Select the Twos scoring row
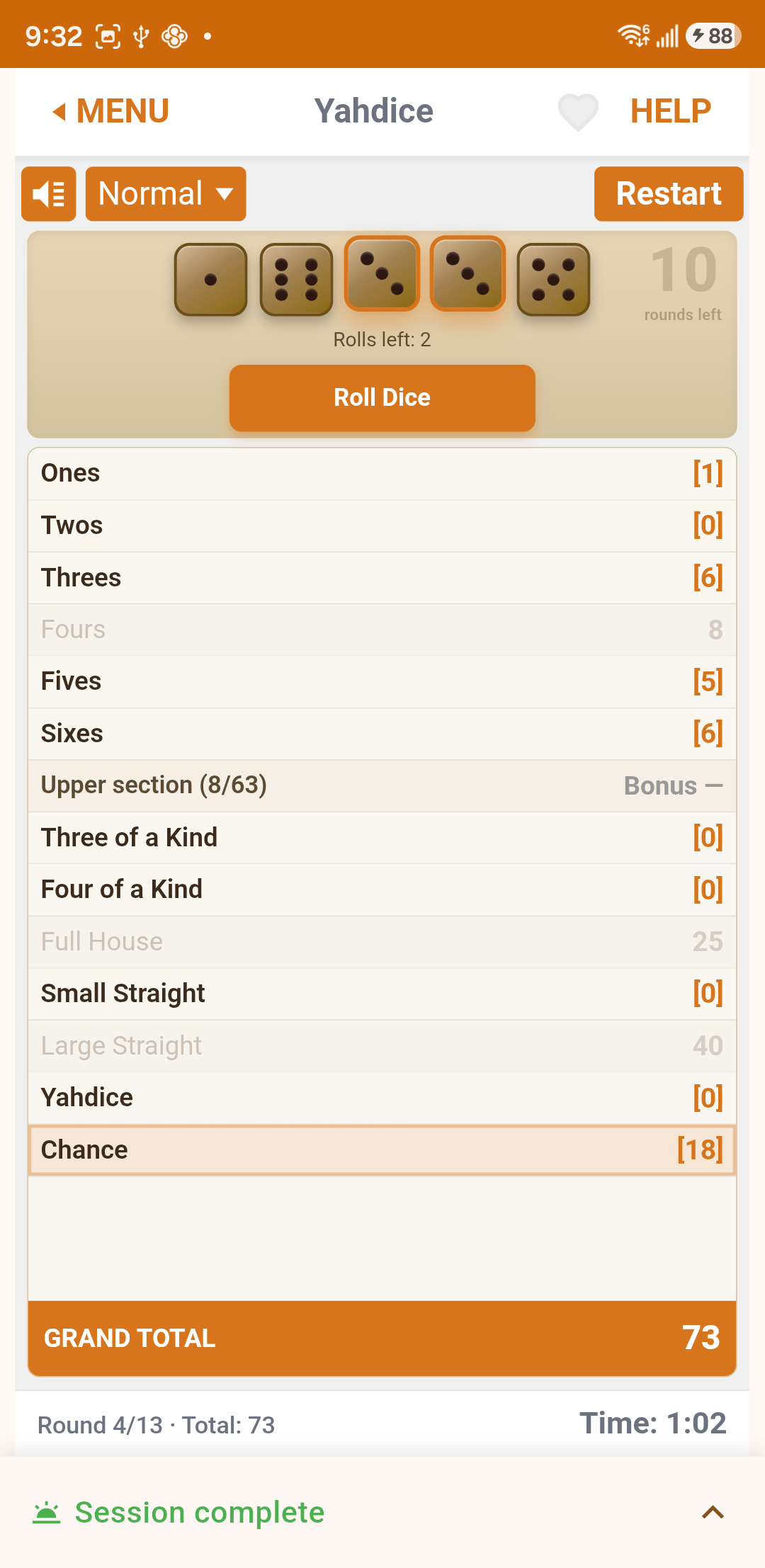Viewport: 765px width, 1568px height. tap(382, 525)
